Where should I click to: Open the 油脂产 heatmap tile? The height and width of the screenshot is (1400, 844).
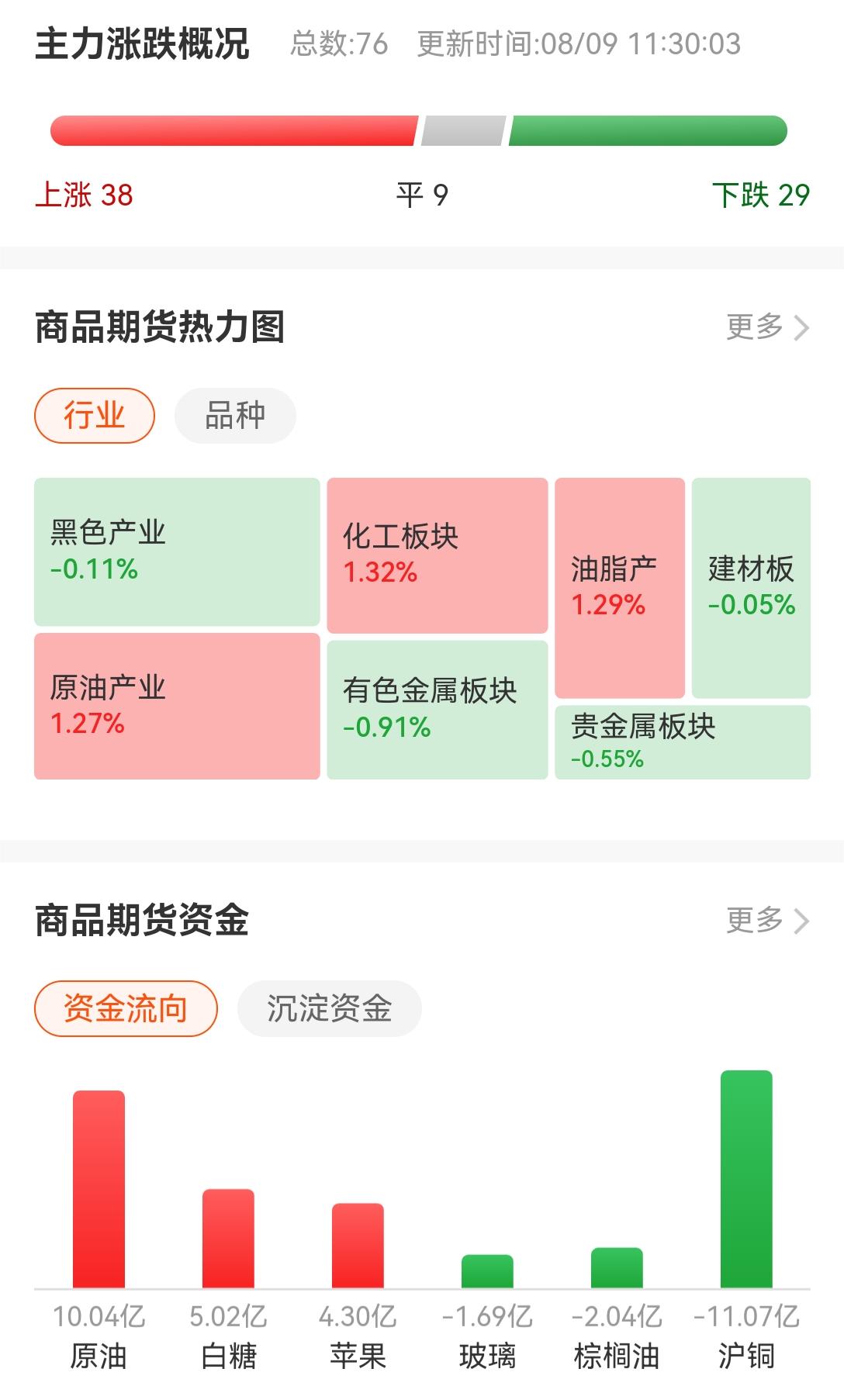pyautogui.click(x=620, y=587)
